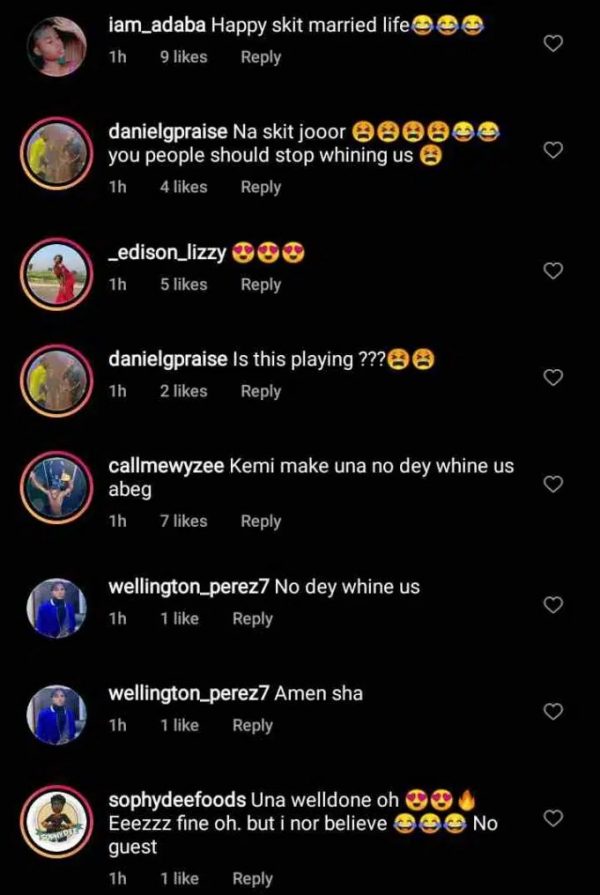The height and width of the screenshot is (895, 600).
Task: Open _edison_lizzy's profile picture
Action: pyautogui.click(x=55, y=271)
